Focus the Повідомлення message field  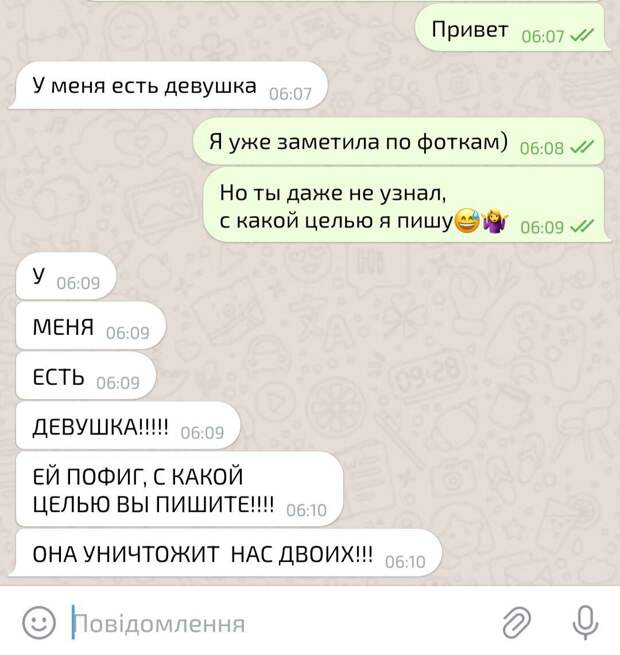270,624
